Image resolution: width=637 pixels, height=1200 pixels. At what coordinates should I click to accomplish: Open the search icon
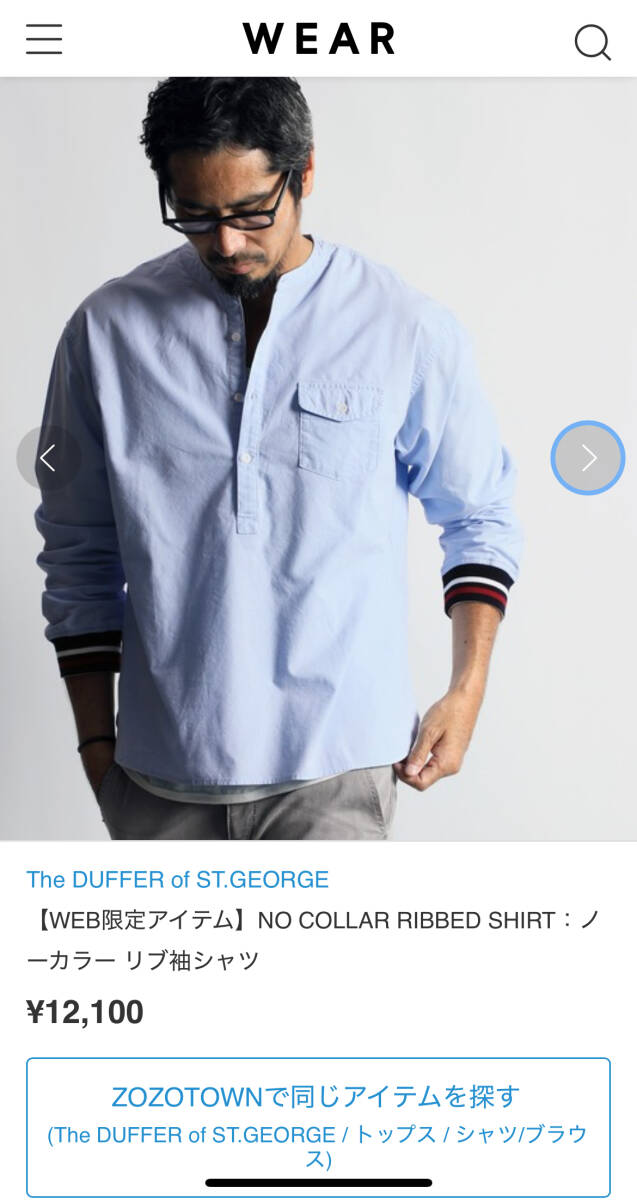(x=592, y=41)
